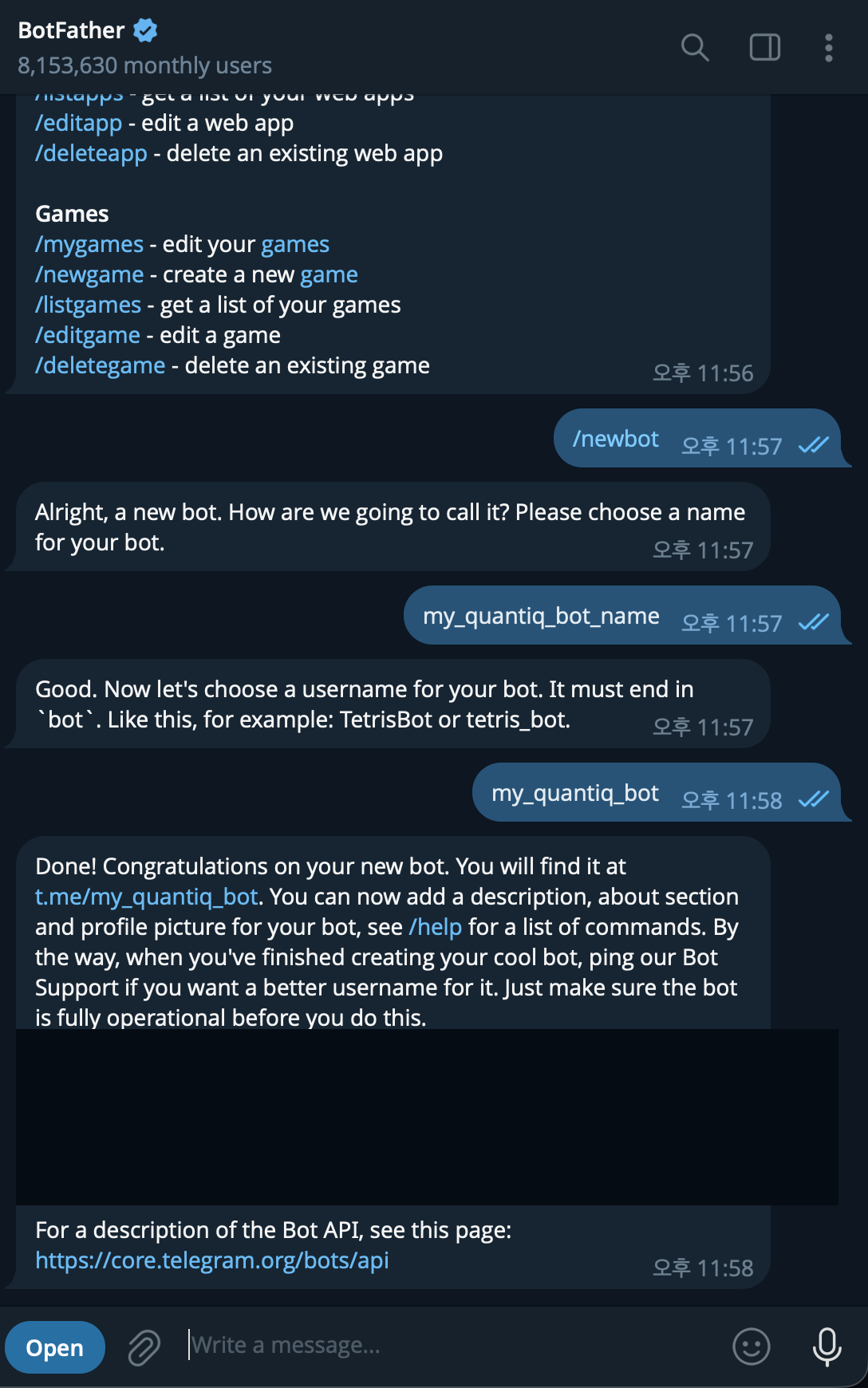Tap the sent /newbot command

click(x=616, y=439)
